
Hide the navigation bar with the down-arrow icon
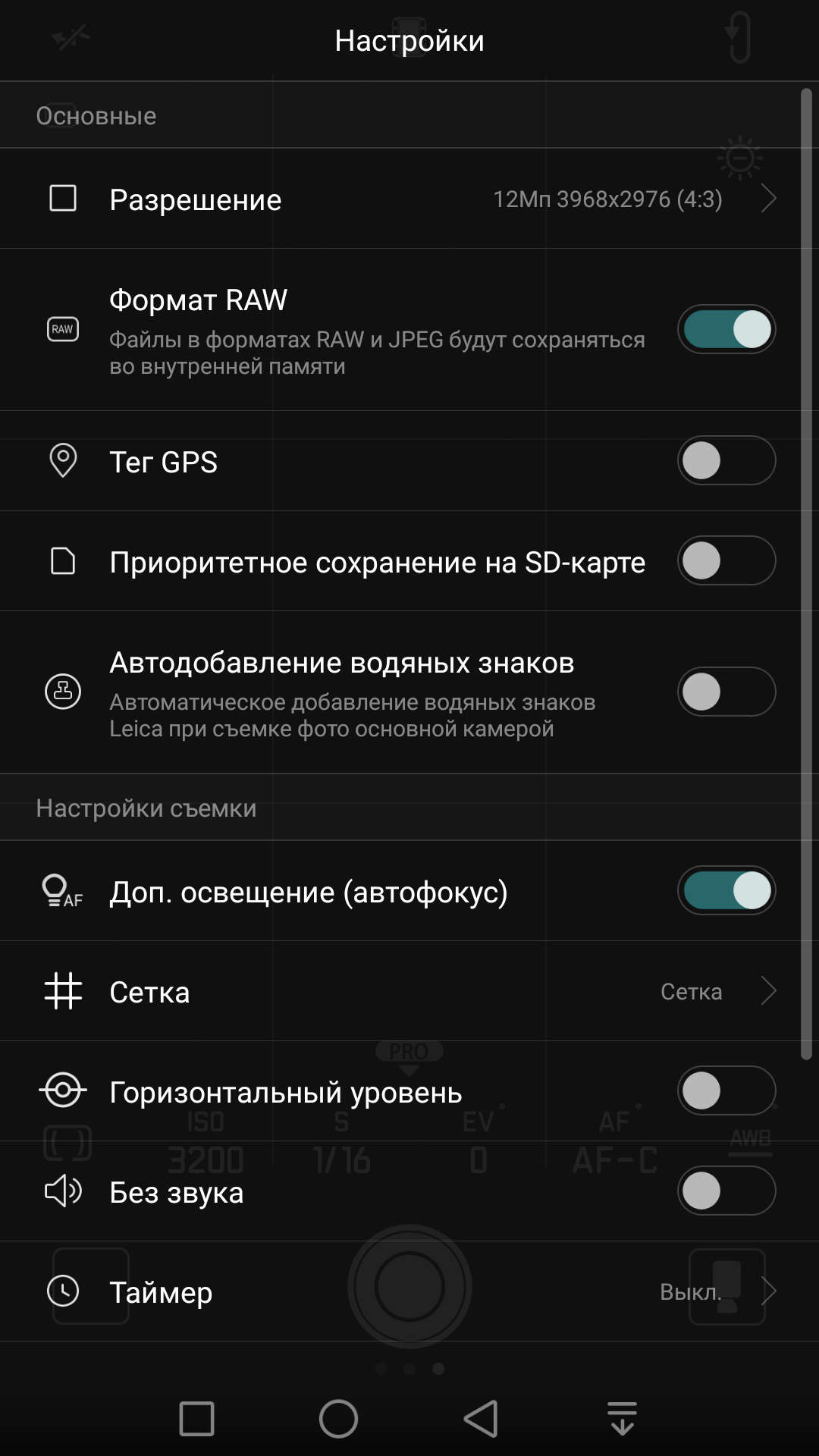pyautogui.click(x=622, y=1419)
